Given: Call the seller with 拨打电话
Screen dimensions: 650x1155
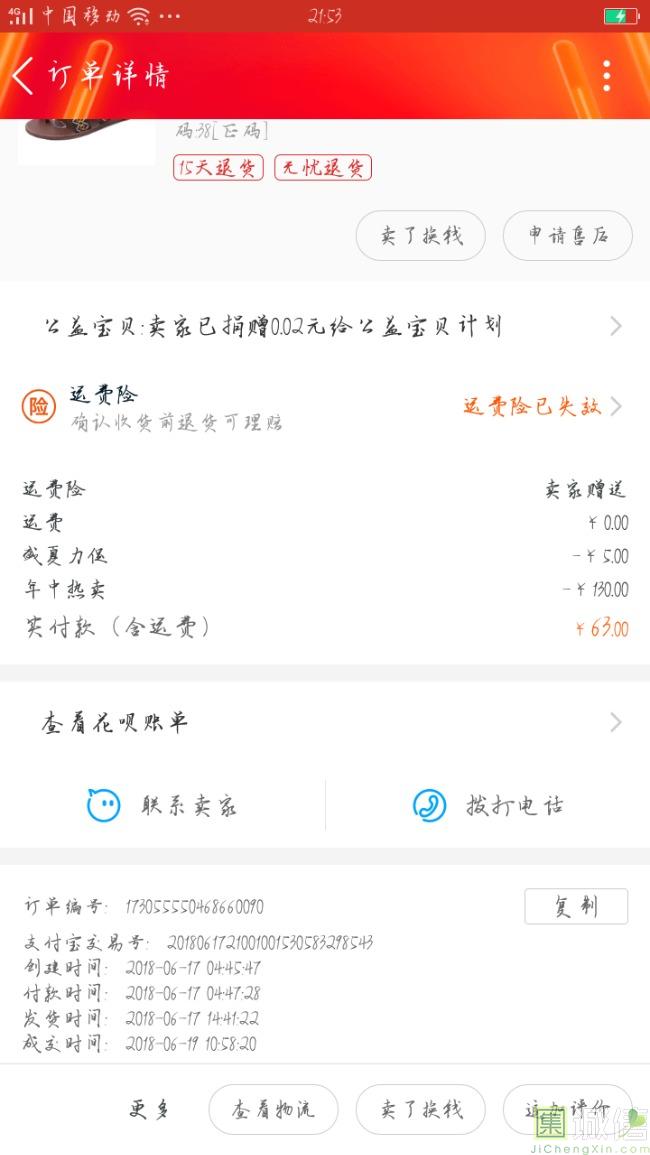Looking at the screenshot, I should [x=488, y=805].
